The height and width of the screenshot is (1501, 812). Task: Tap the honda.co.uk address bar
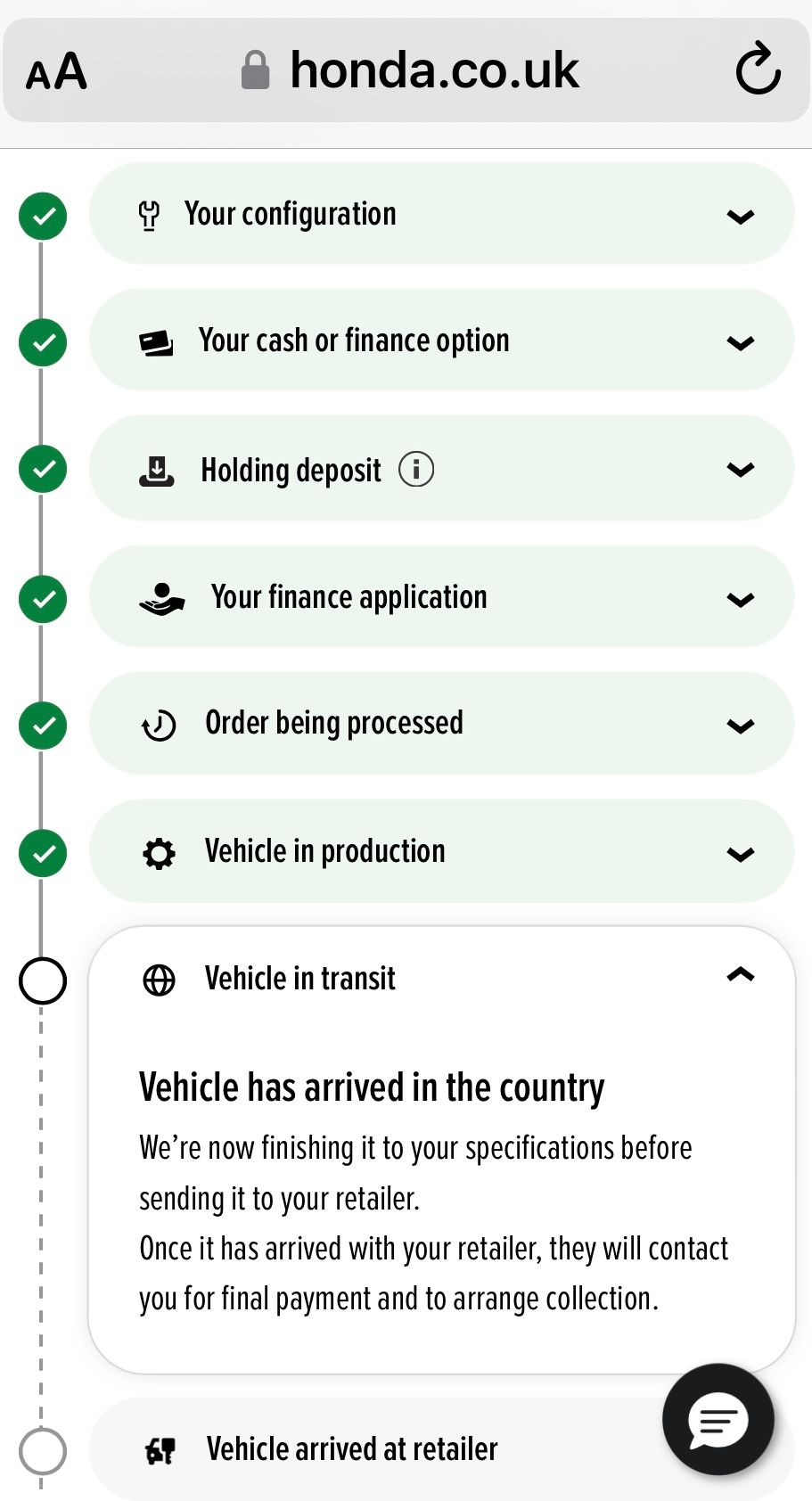(x=410, y=70)
